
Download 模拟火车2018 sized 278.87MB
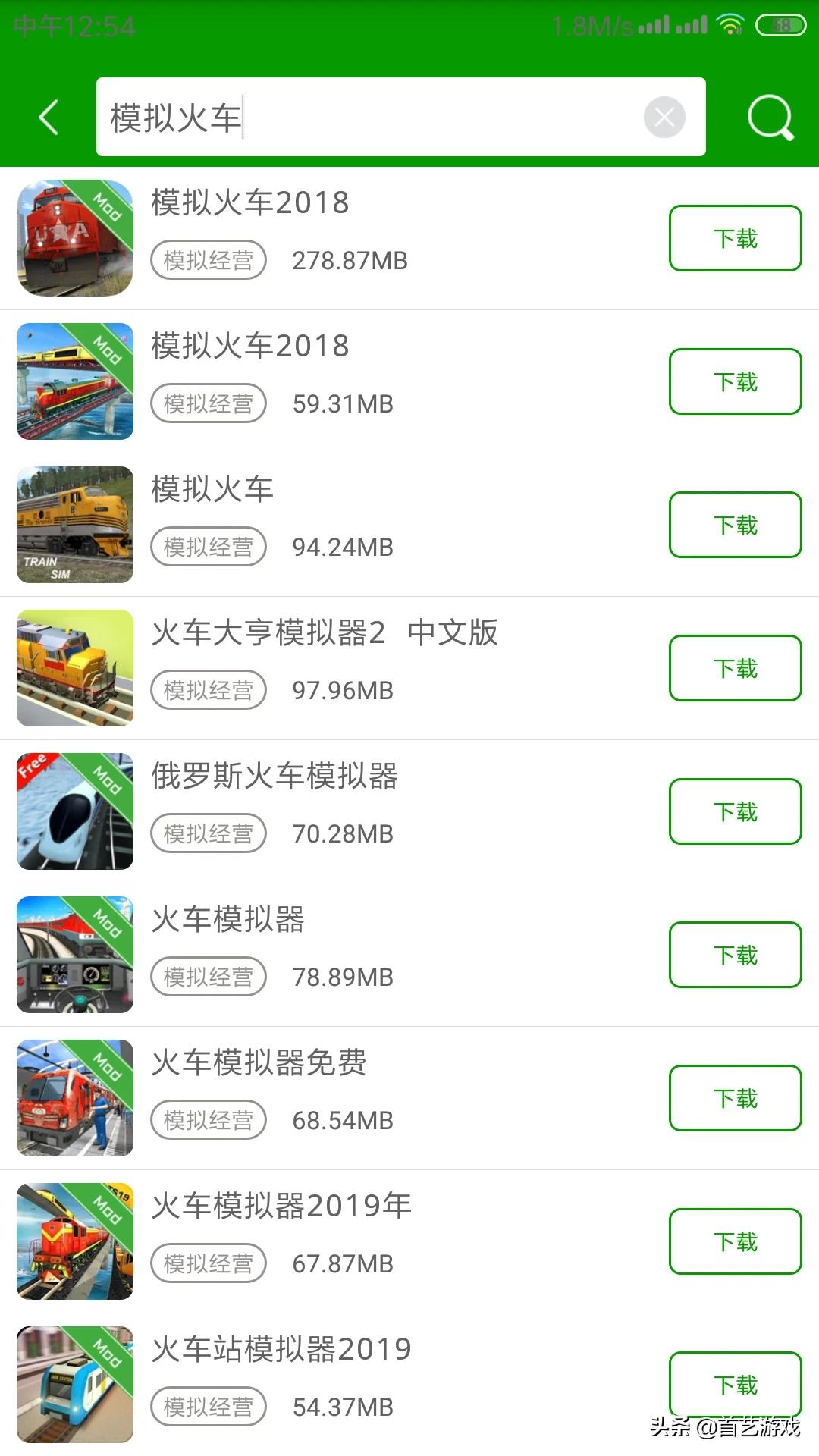pos(735,238)
